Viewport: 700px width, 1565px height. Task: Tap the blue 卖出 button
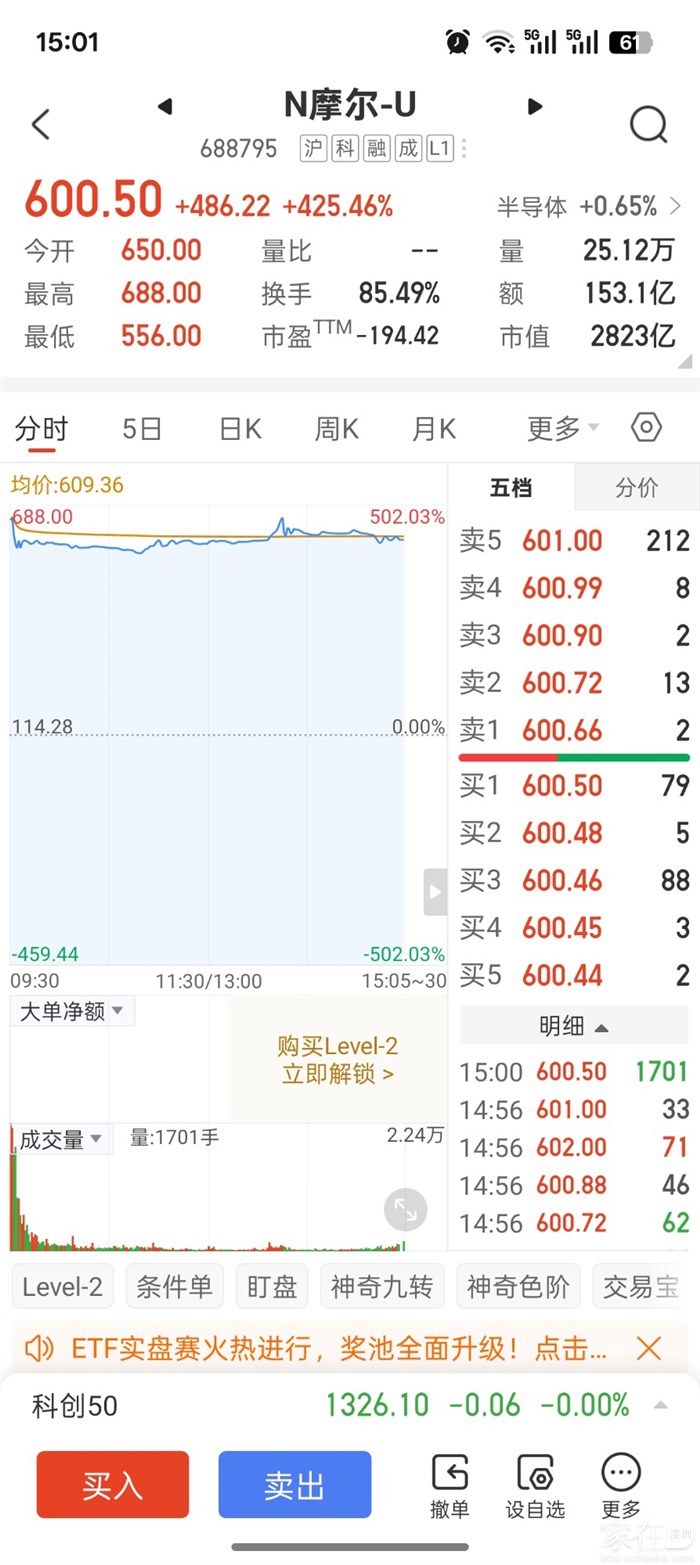click(295, 1485)
